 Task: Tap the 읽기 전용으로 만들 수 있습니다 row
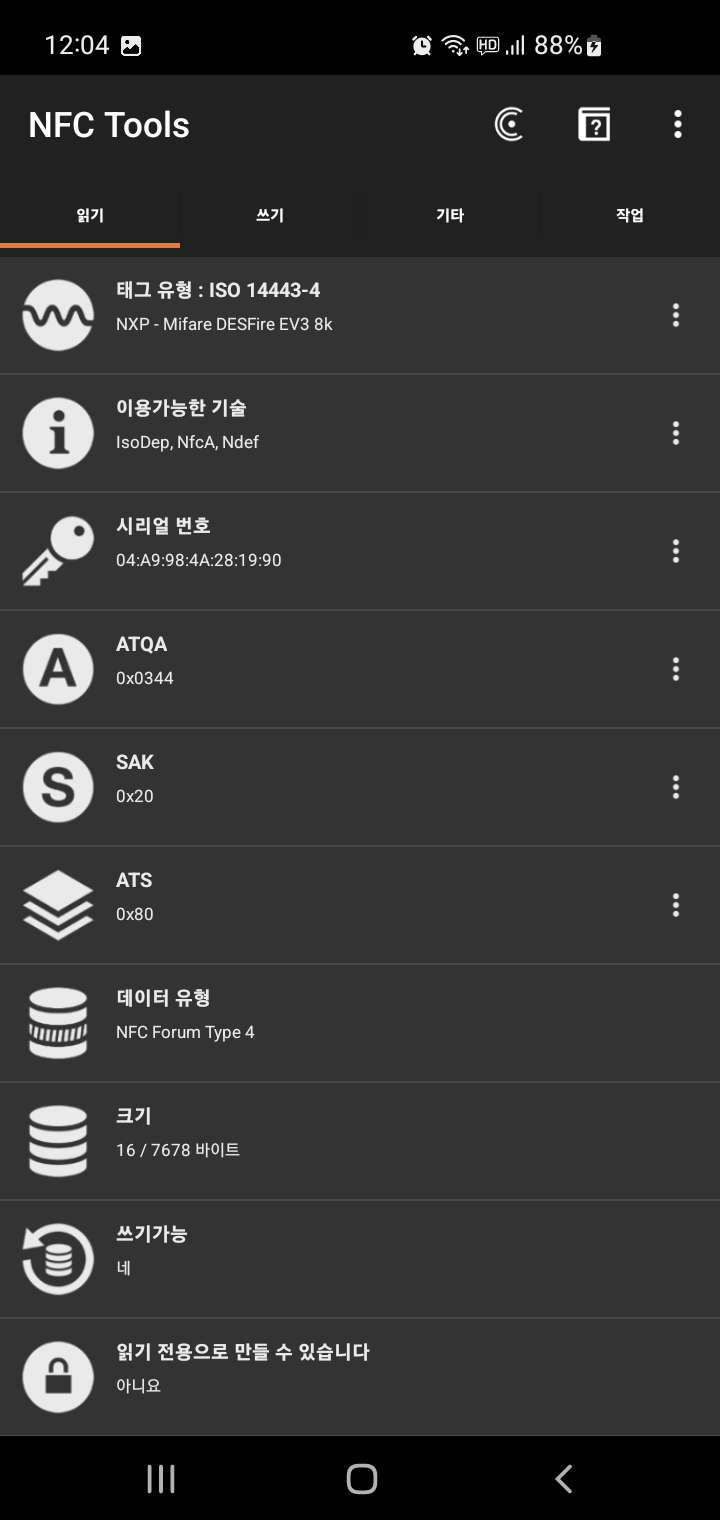[x=360, y=1377]
